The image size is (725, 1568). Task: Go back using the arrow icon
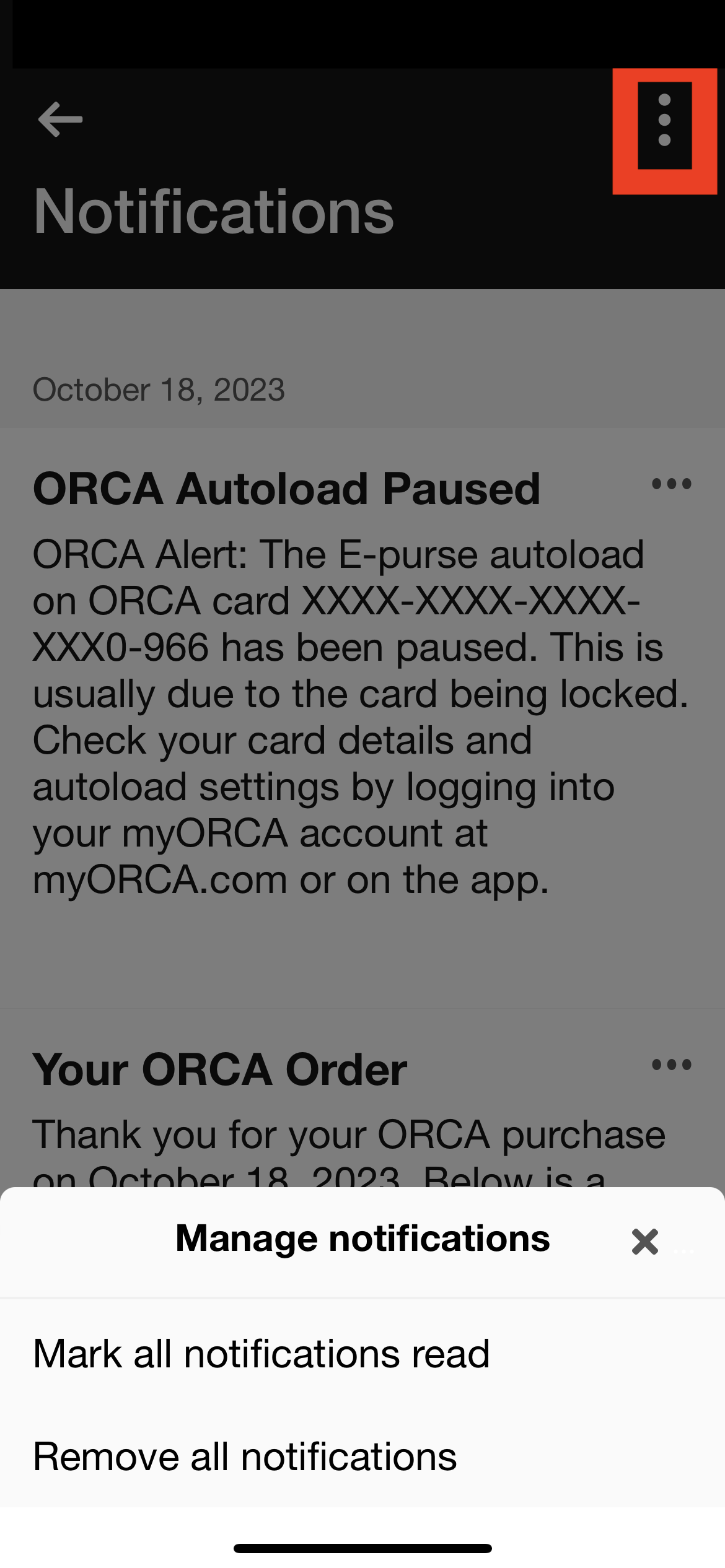60,119
